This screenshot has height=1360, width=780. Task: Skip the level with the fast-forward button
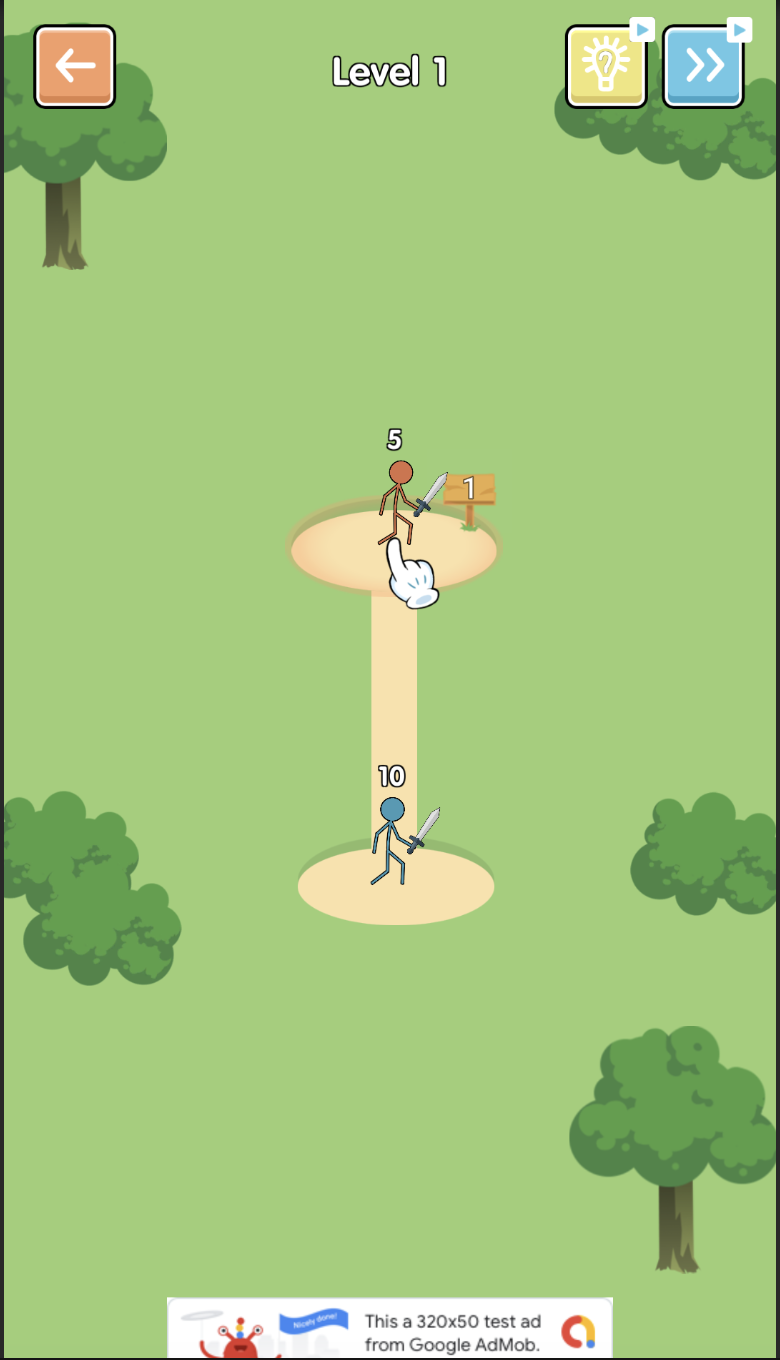703,67
